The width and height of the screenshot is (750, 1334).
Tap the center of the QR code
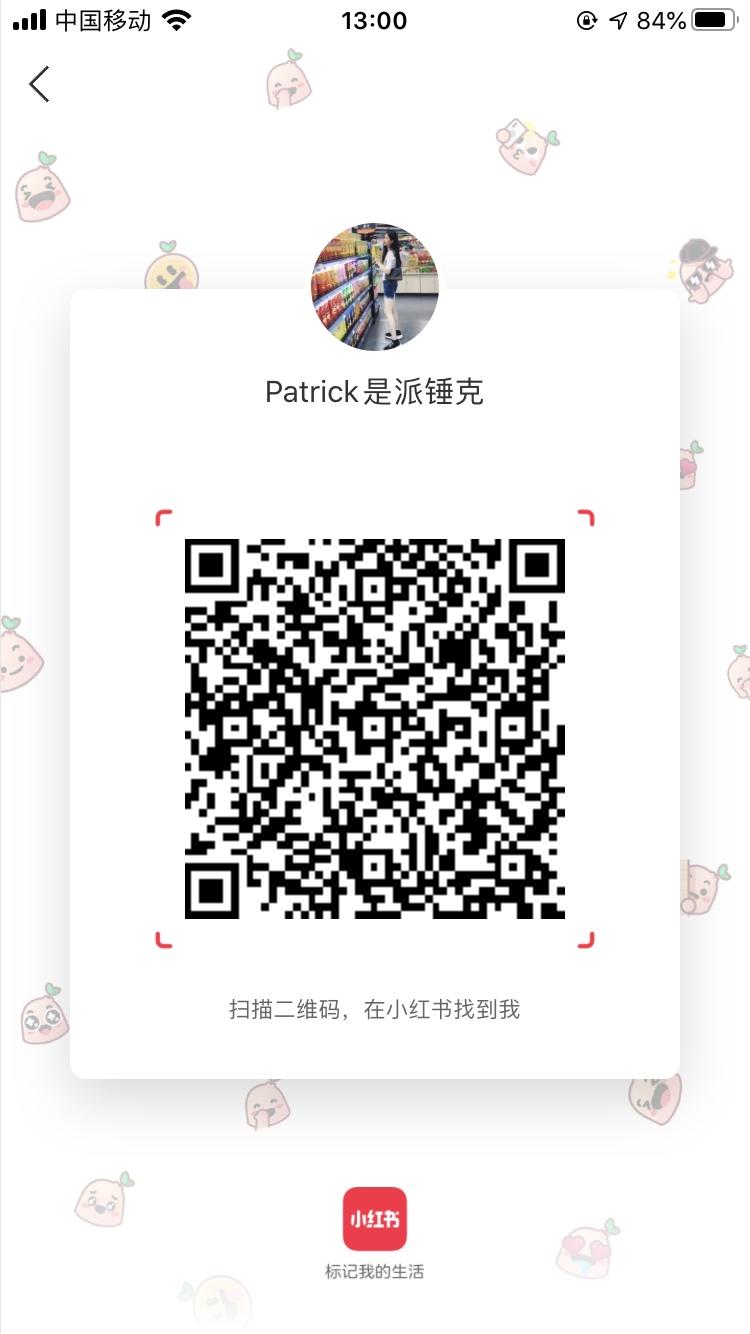click(x=375, y=730)
